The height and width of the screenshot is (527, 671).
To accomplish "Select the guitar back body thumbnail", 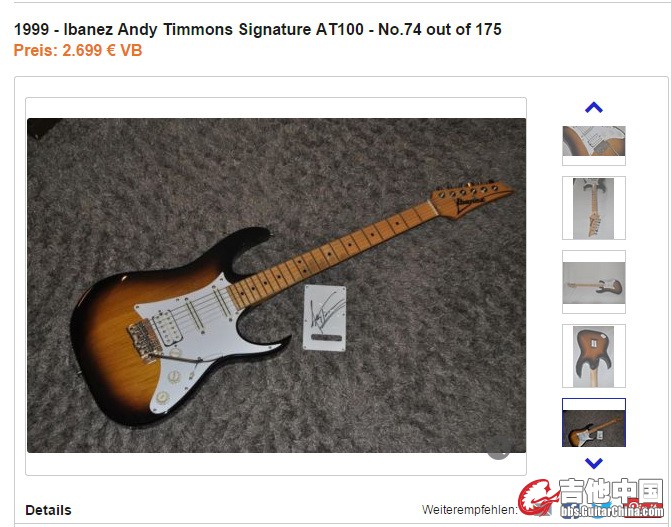I will 593,355.
